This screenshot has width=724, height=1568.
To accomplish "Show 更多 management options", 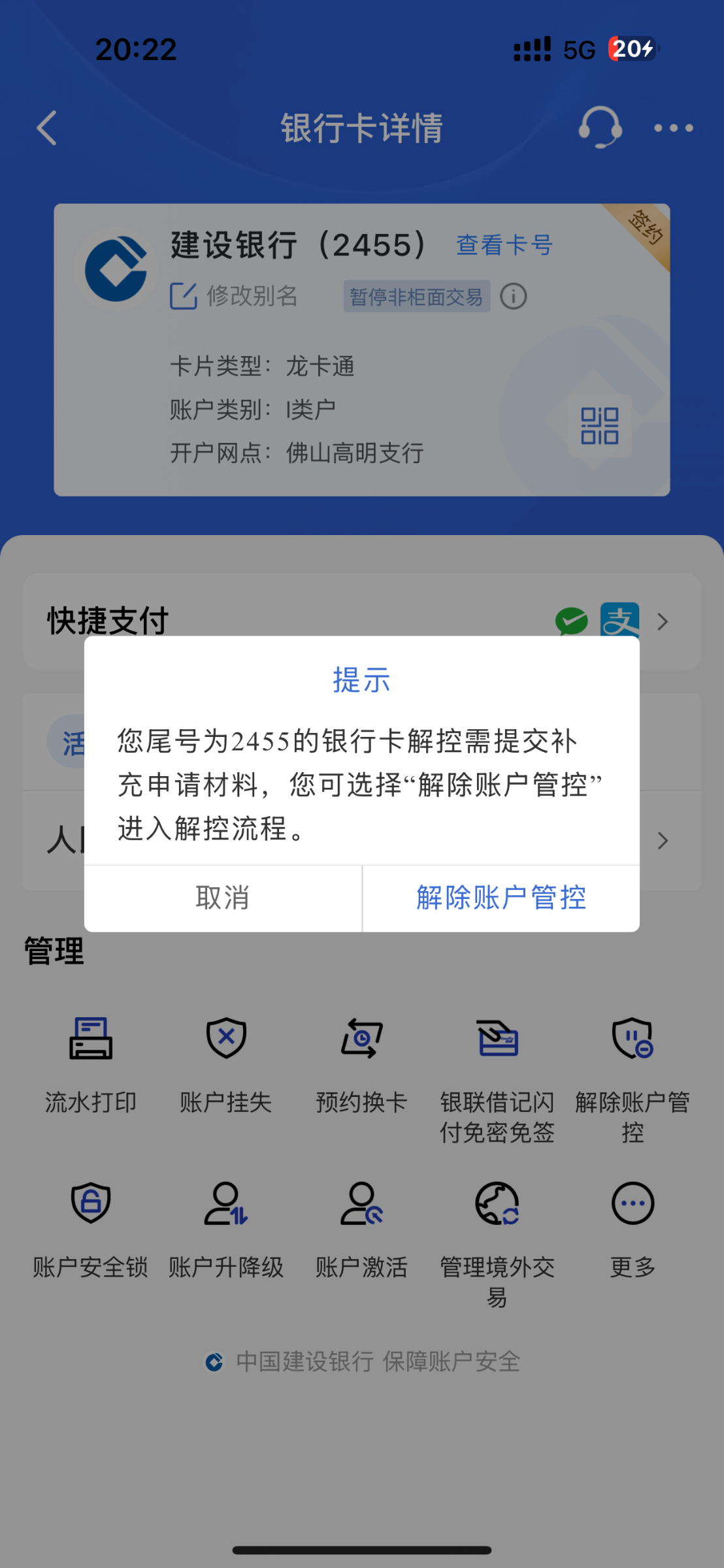I will pyautogui.click(x=633, y=1228).
